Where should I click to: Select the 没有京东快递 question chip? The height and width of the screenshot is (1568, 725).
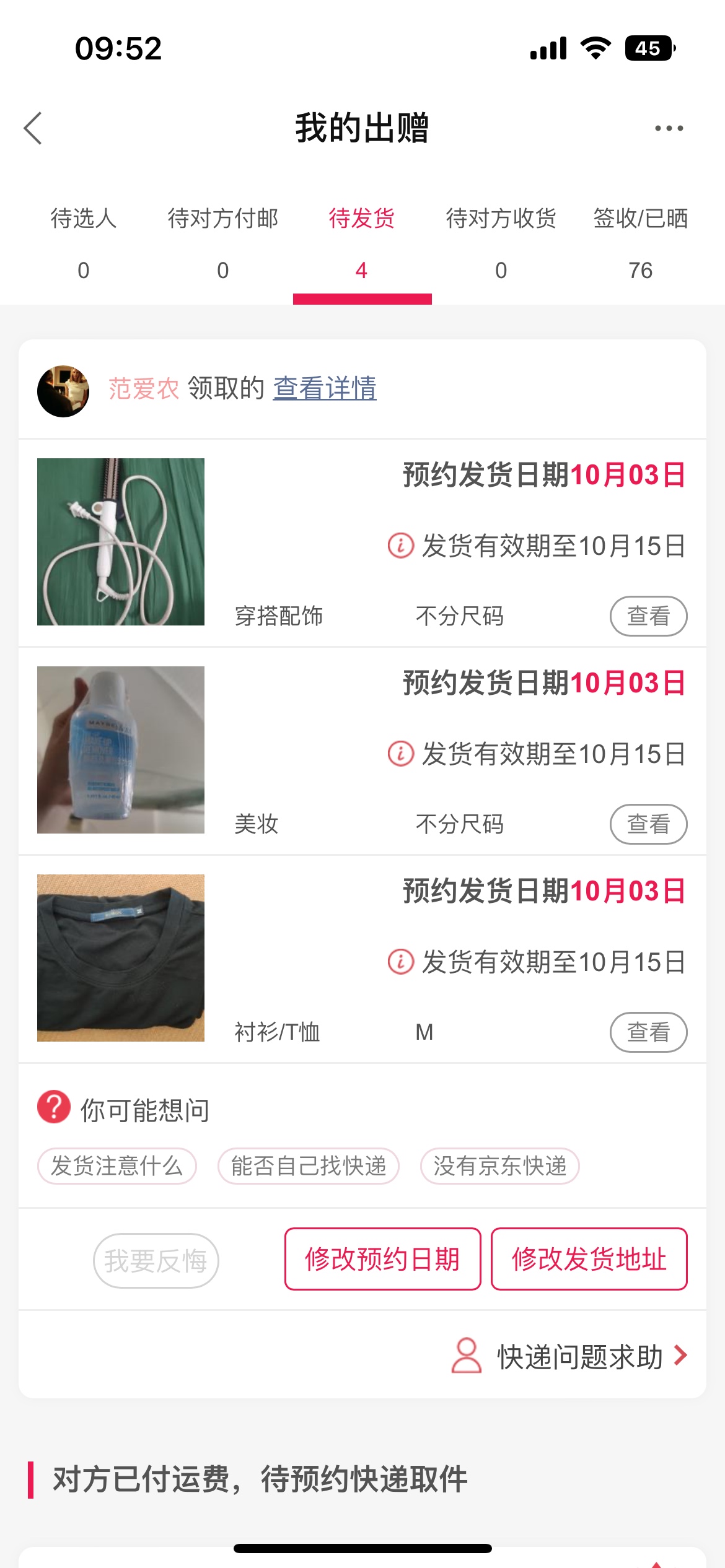pos(499,1166)
